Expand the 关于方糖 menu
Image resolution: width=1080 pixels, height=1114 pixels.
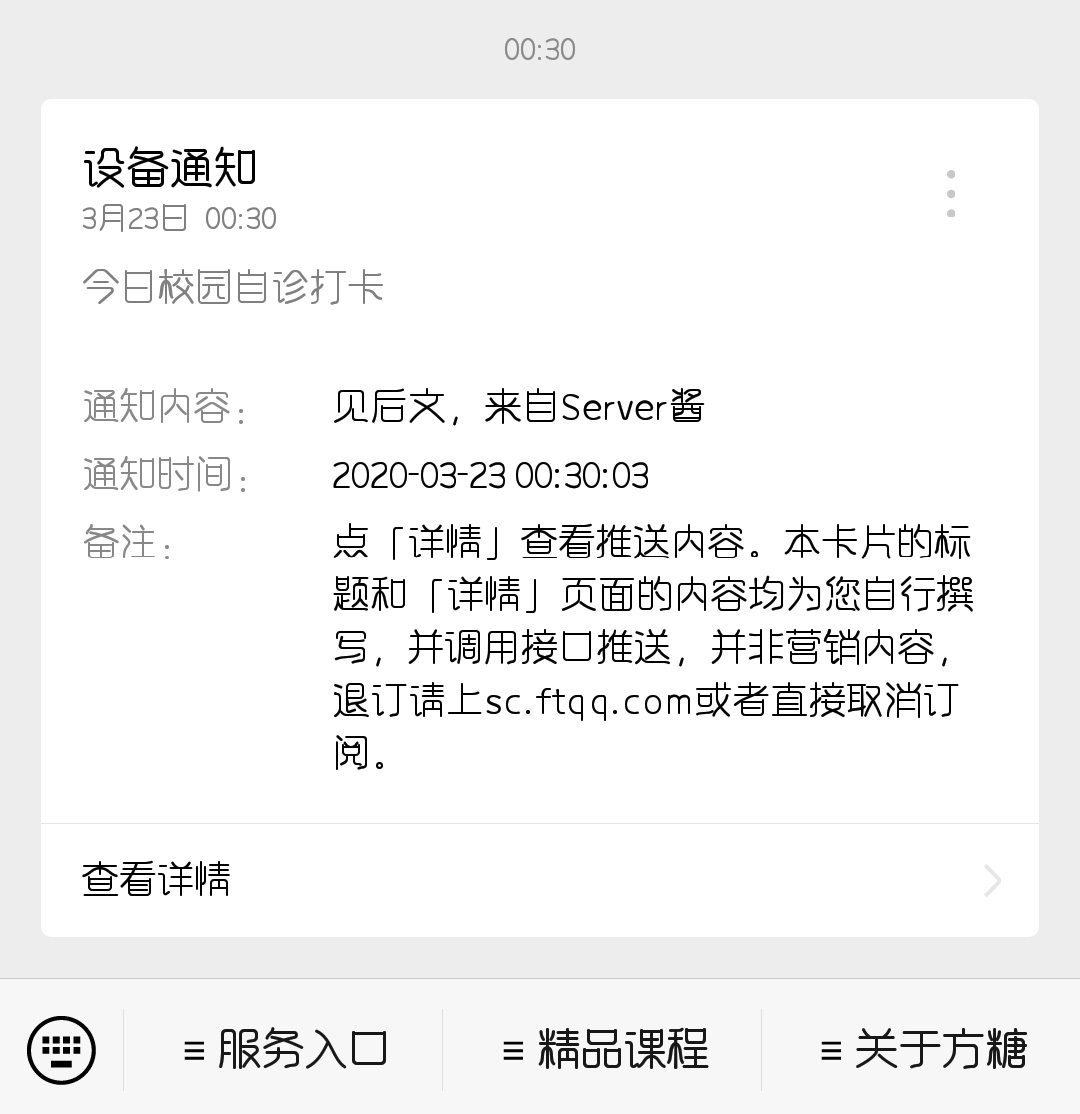[x=922, y=1050]
